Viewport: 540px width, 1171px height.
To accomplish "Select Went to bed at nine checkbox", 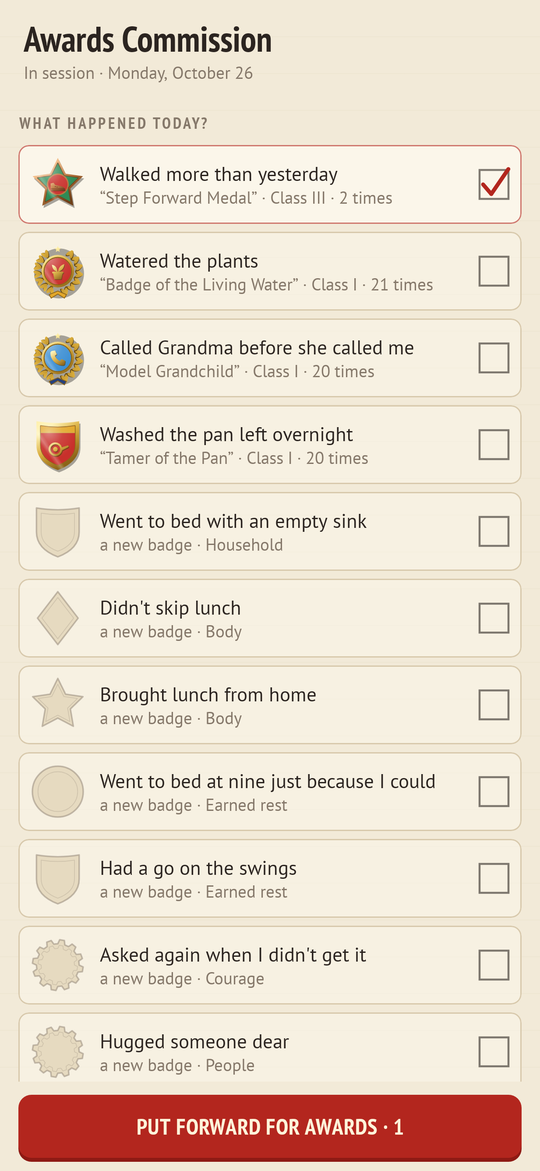I will (494, 791).
